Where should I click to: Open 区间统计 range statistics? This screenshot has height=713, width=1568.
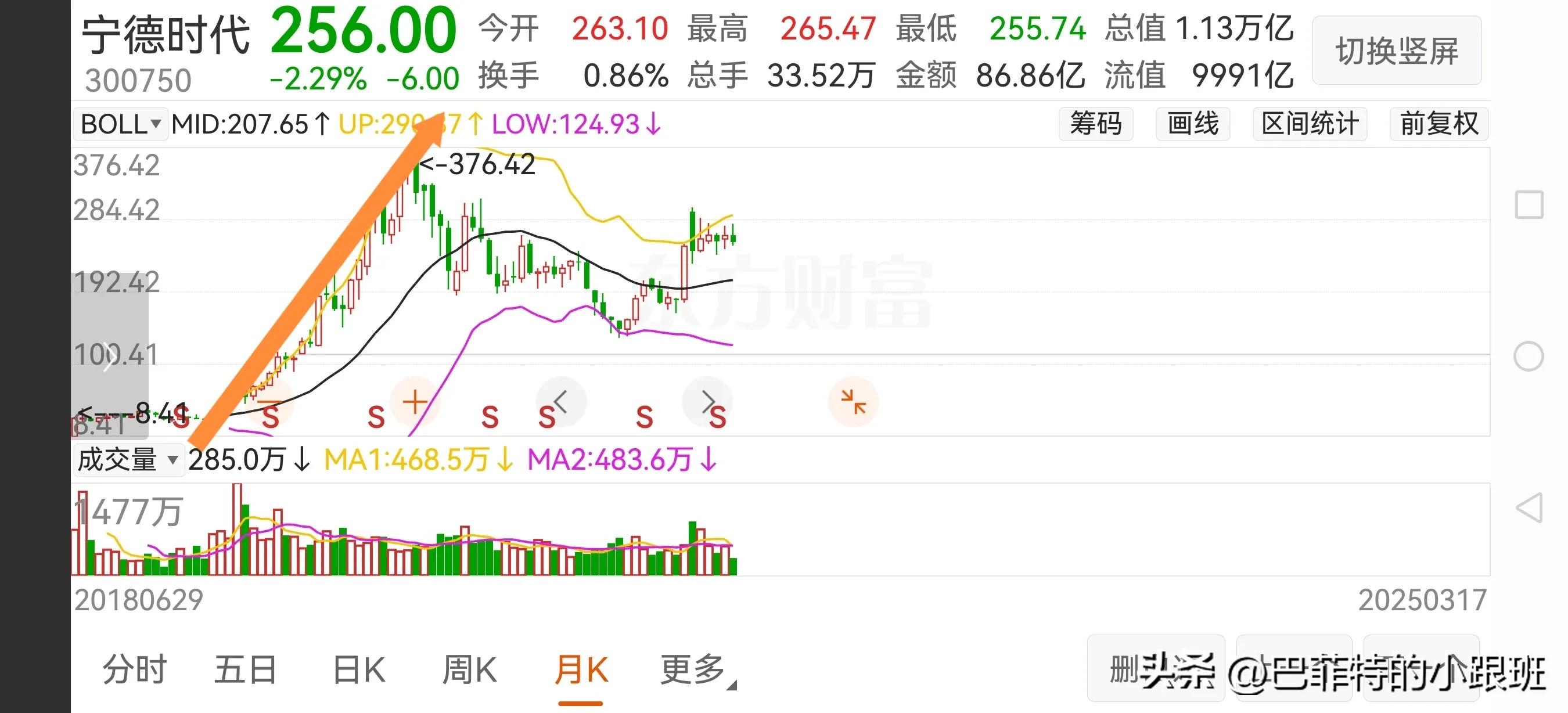pos(1310,124)
